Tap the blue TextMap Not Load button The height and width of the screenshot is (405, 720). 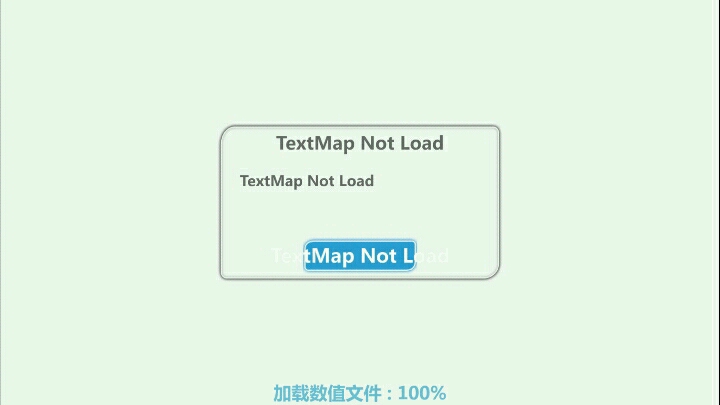[x=360, y=256]
